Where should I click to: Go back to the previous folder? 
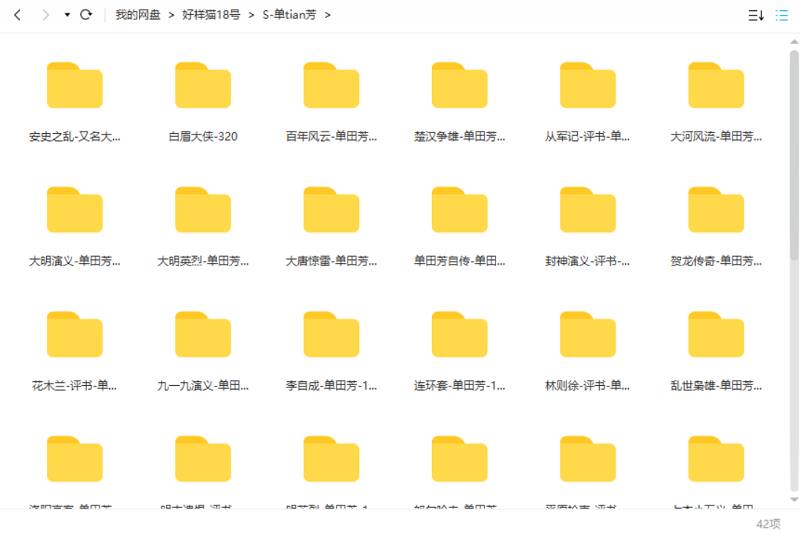coord(17,15)
